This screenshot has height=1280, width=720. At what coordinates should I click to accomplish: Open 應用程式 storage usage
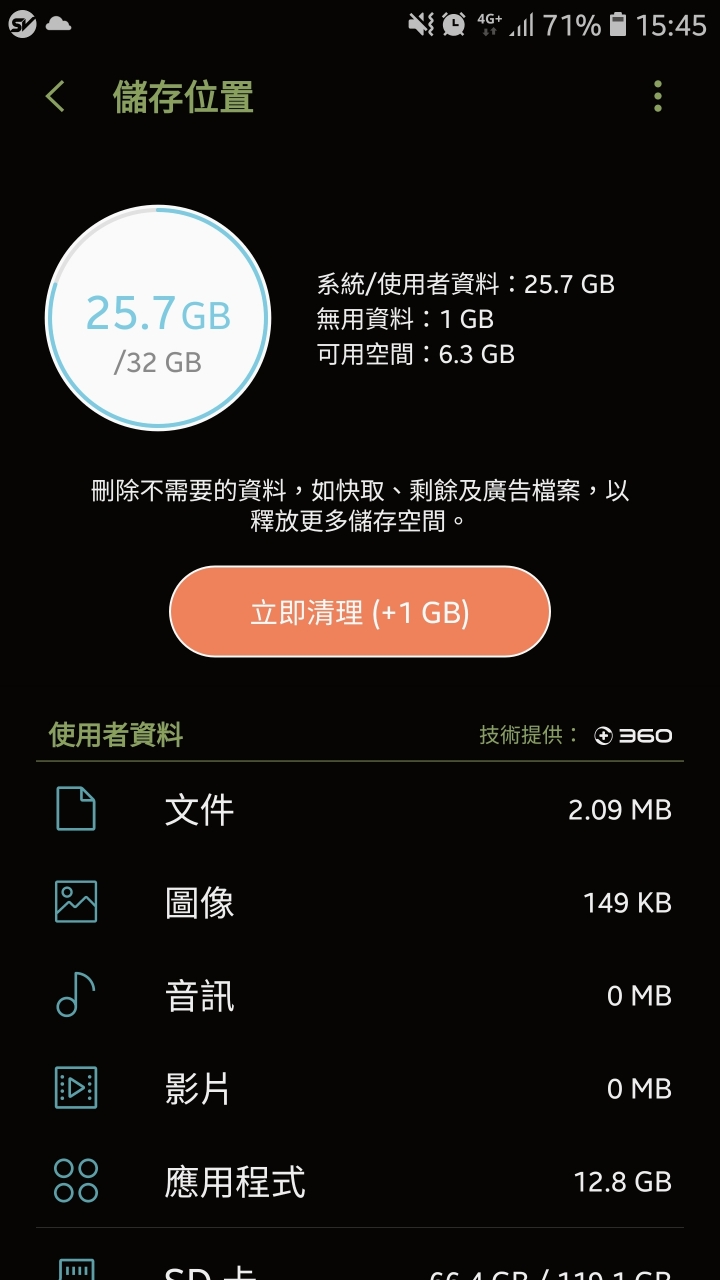click(x=360, y=1182)
